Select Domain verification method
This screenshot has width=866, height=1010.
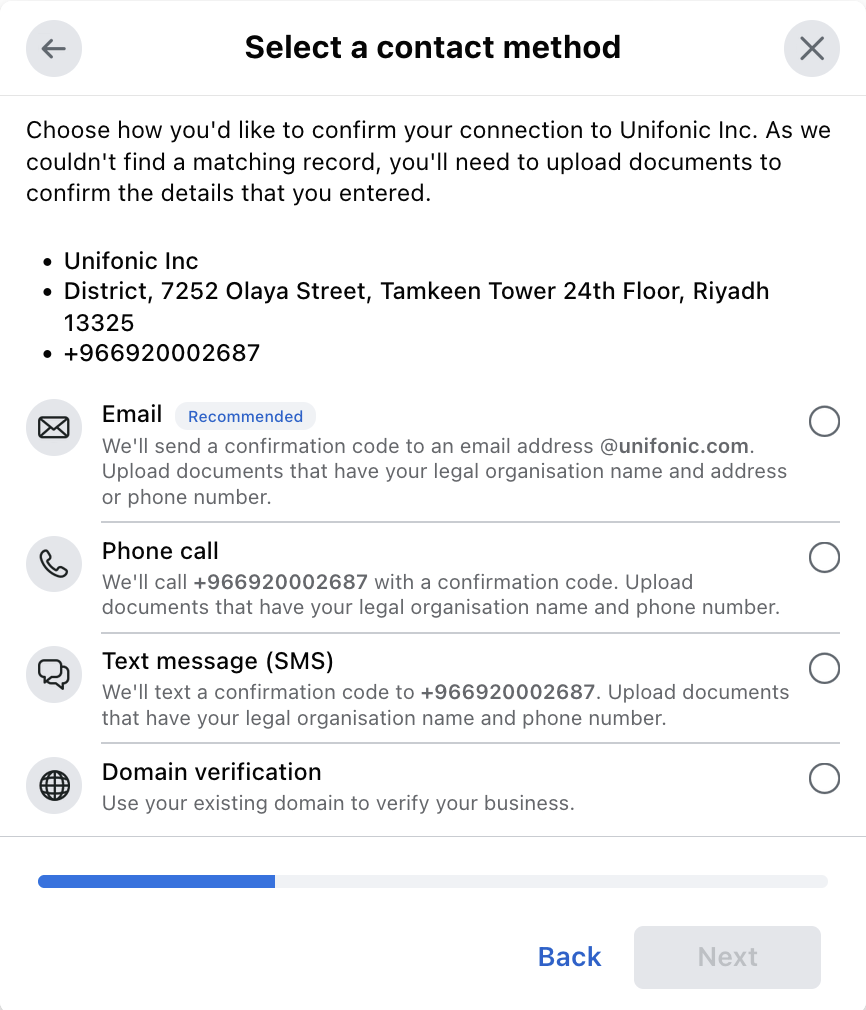[824, 778]
